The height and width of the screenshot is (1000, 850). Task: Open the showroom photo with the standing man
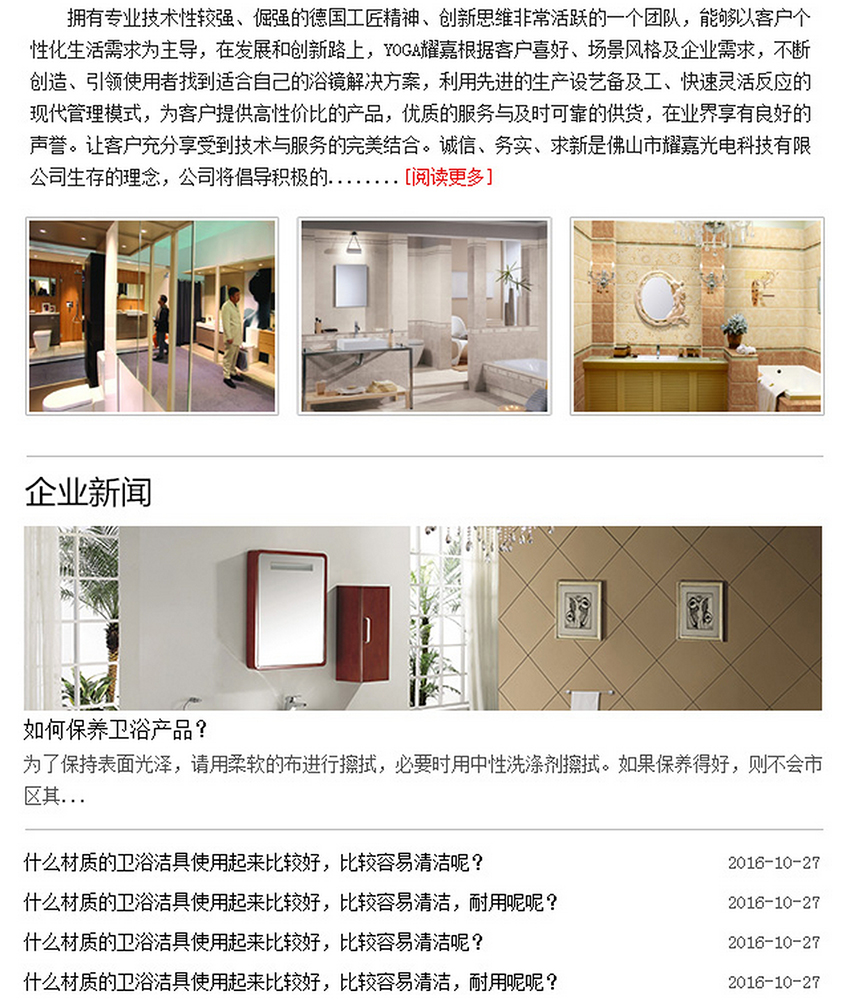[152, 316]
